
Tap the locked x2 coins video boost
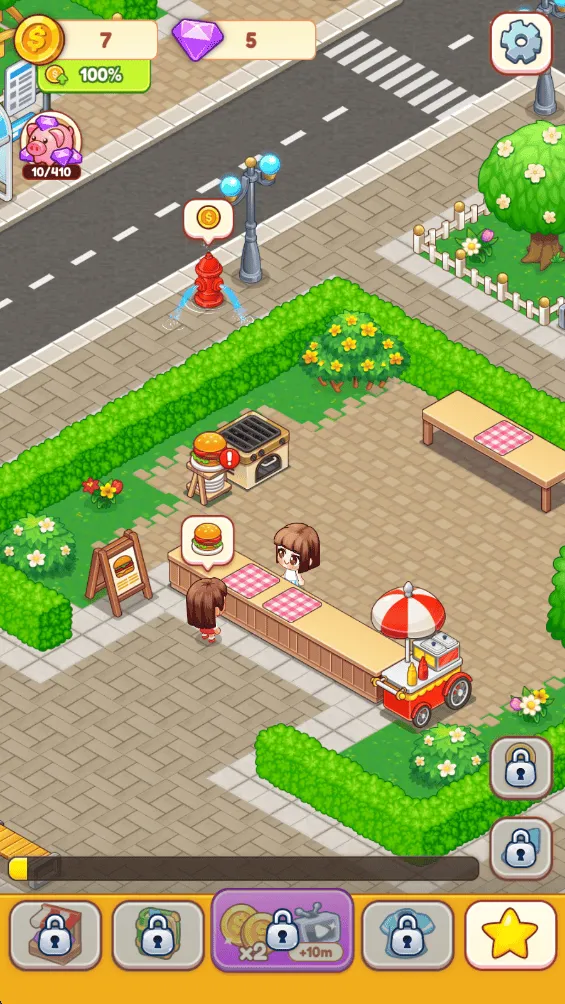[x=282, y=930]
